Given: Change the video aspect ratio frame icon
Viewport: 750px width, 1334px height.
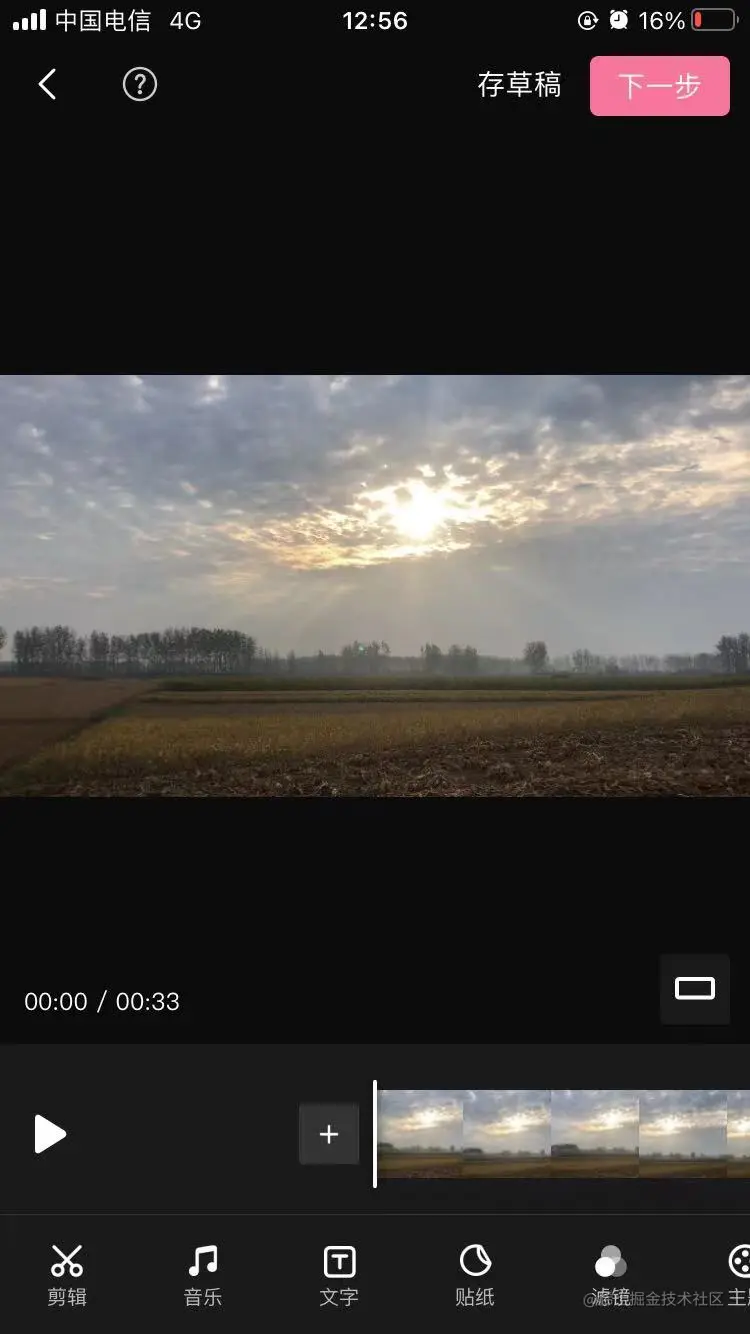Looking at the screenshot, I should click(694, 989).
